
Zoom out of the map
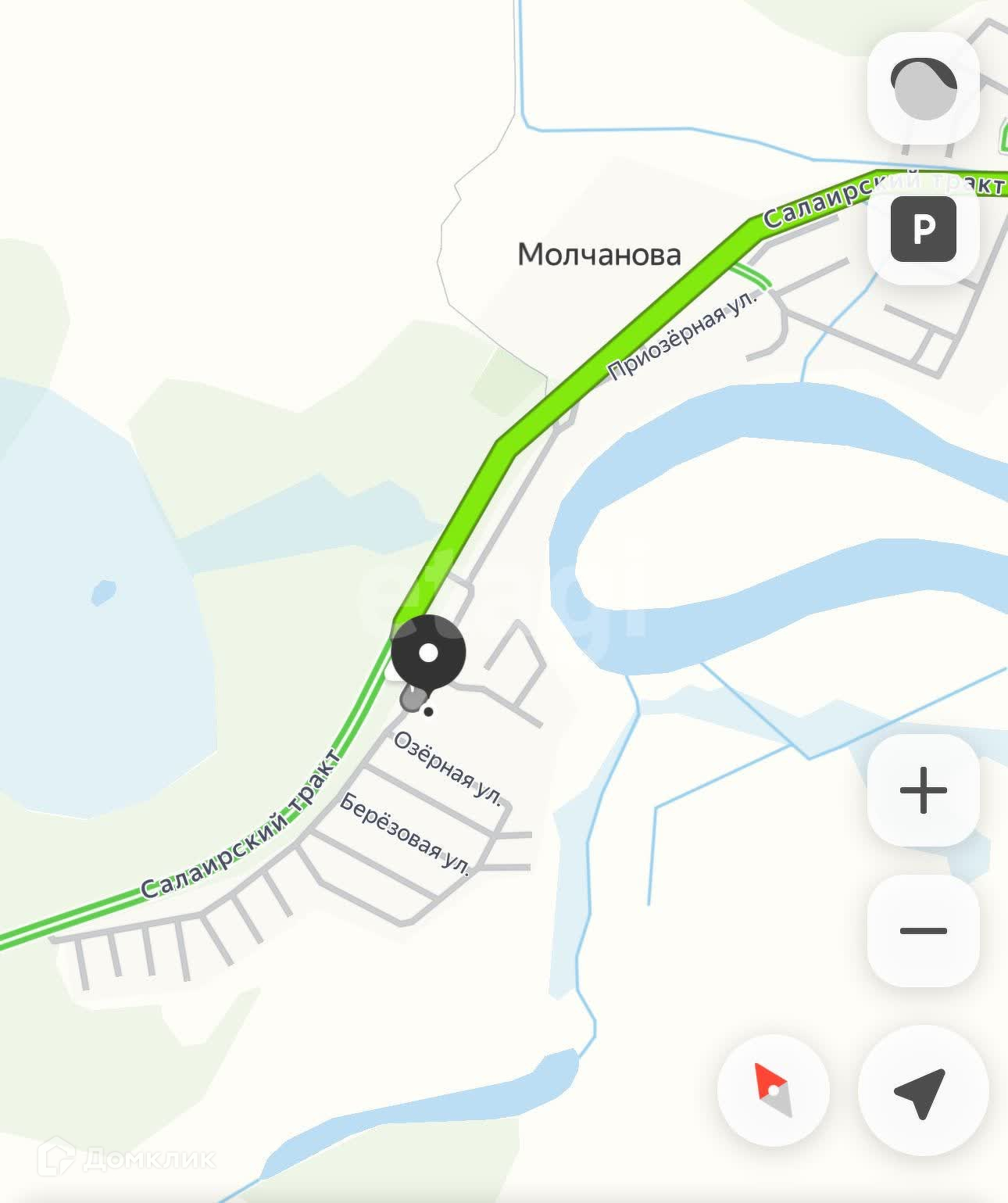point(923,930)
